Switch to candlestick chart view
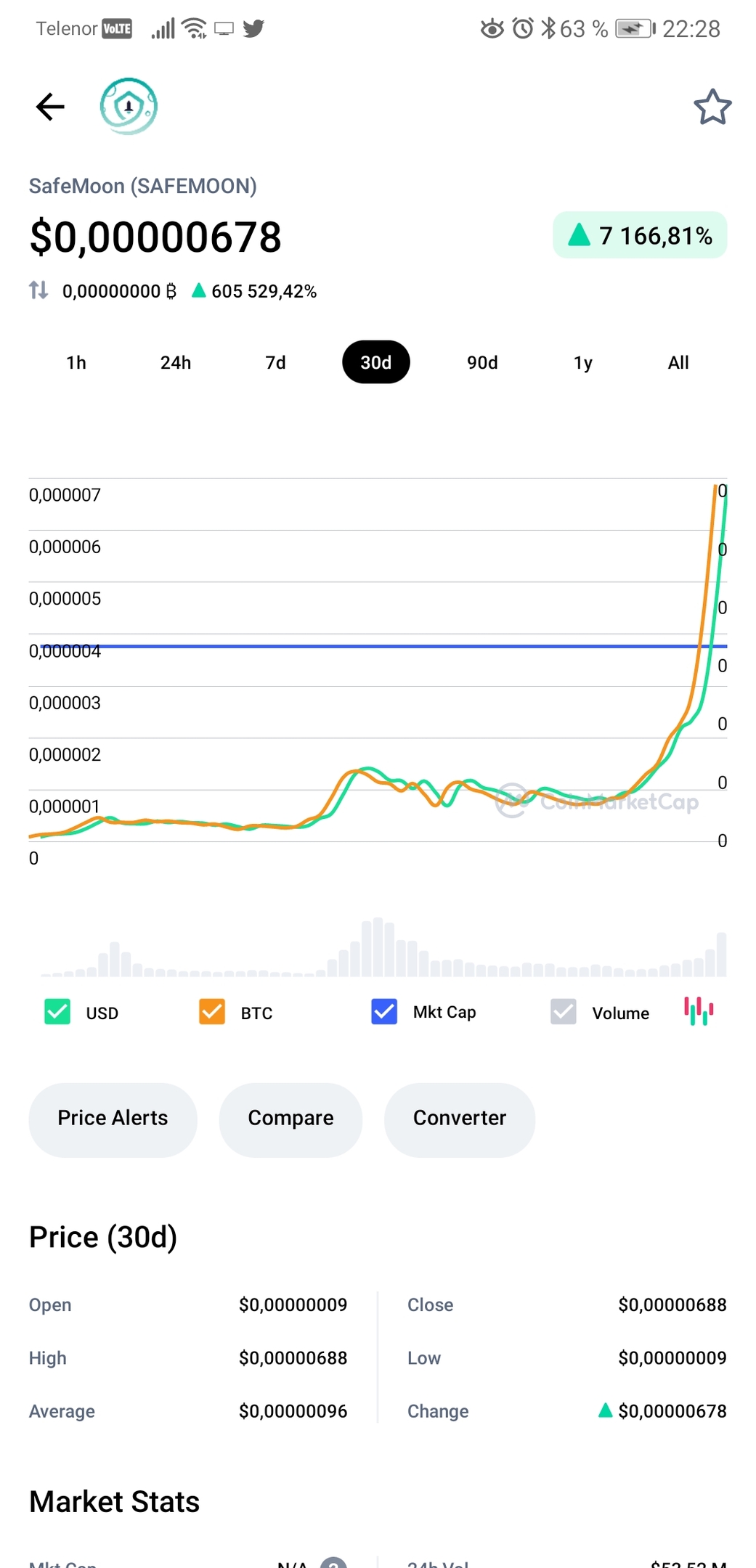This screenshot has height=1568, width=756. tap(699, 1010)
